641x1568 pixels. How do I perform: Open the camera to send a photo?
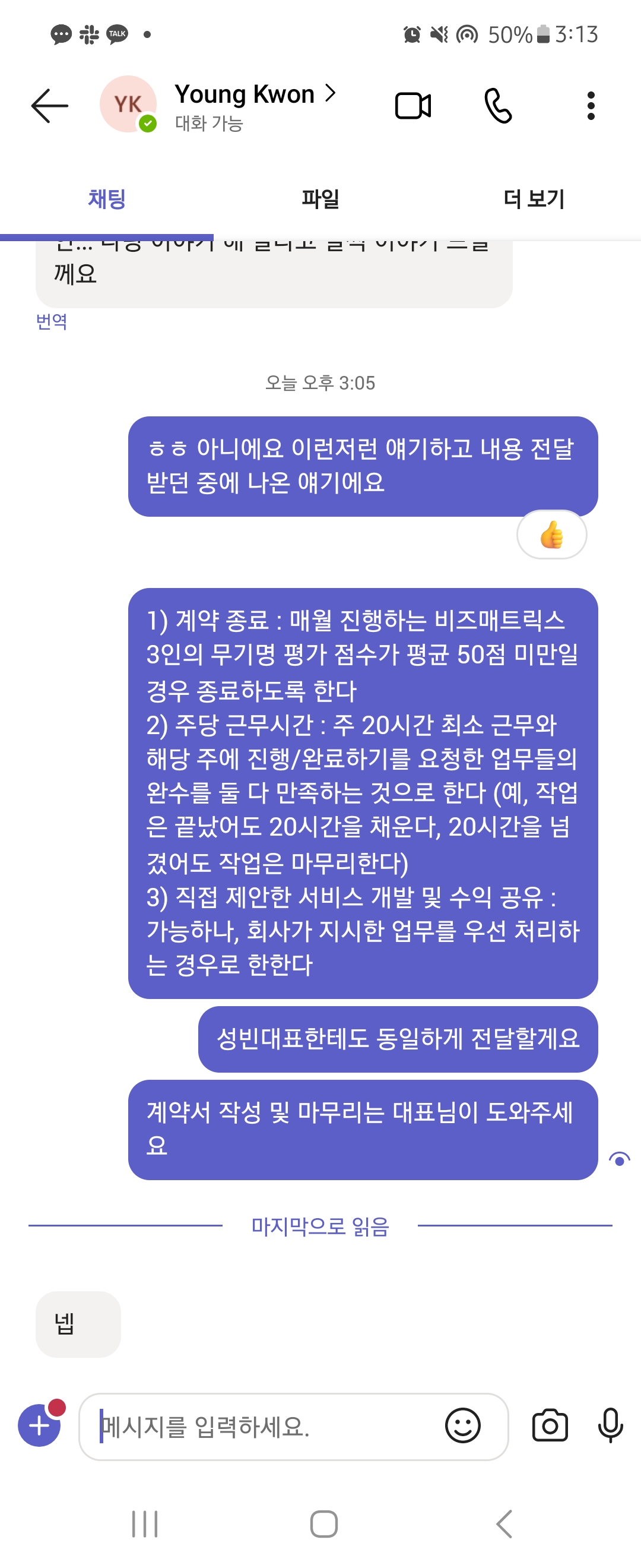550,1425
